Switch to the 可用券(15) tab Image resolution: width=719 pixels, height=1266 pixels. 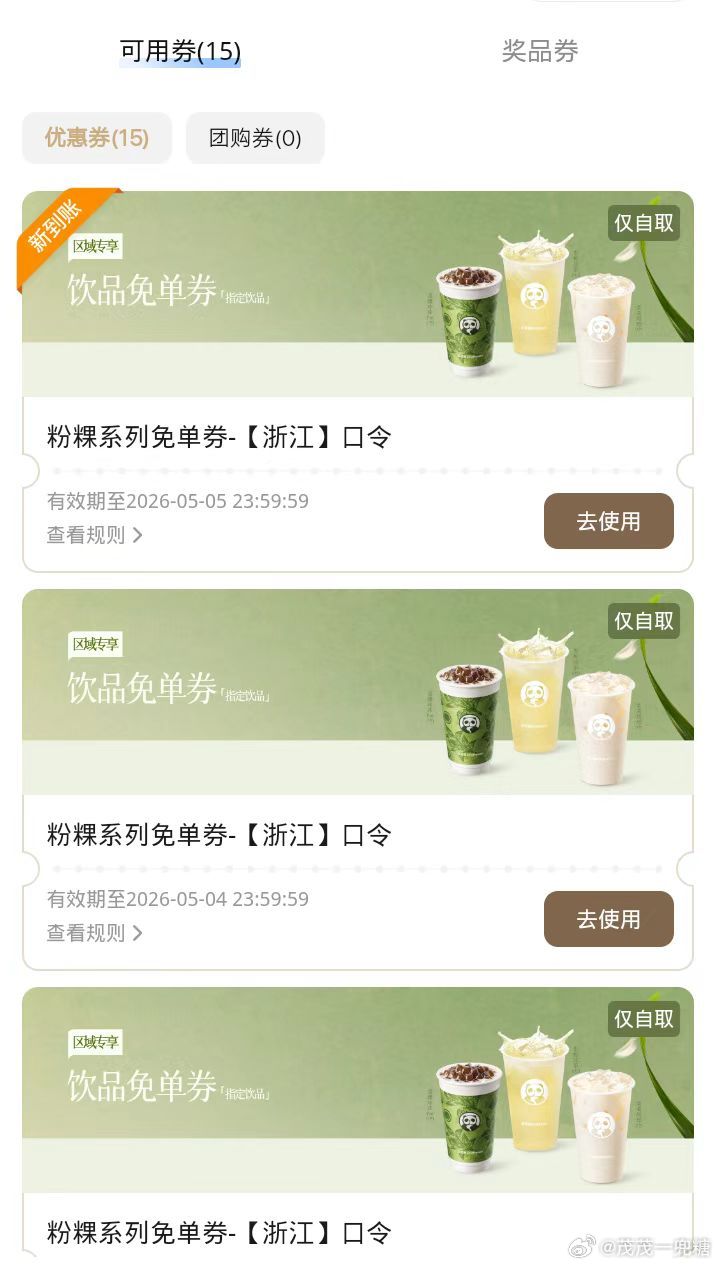tap(180, 51)
